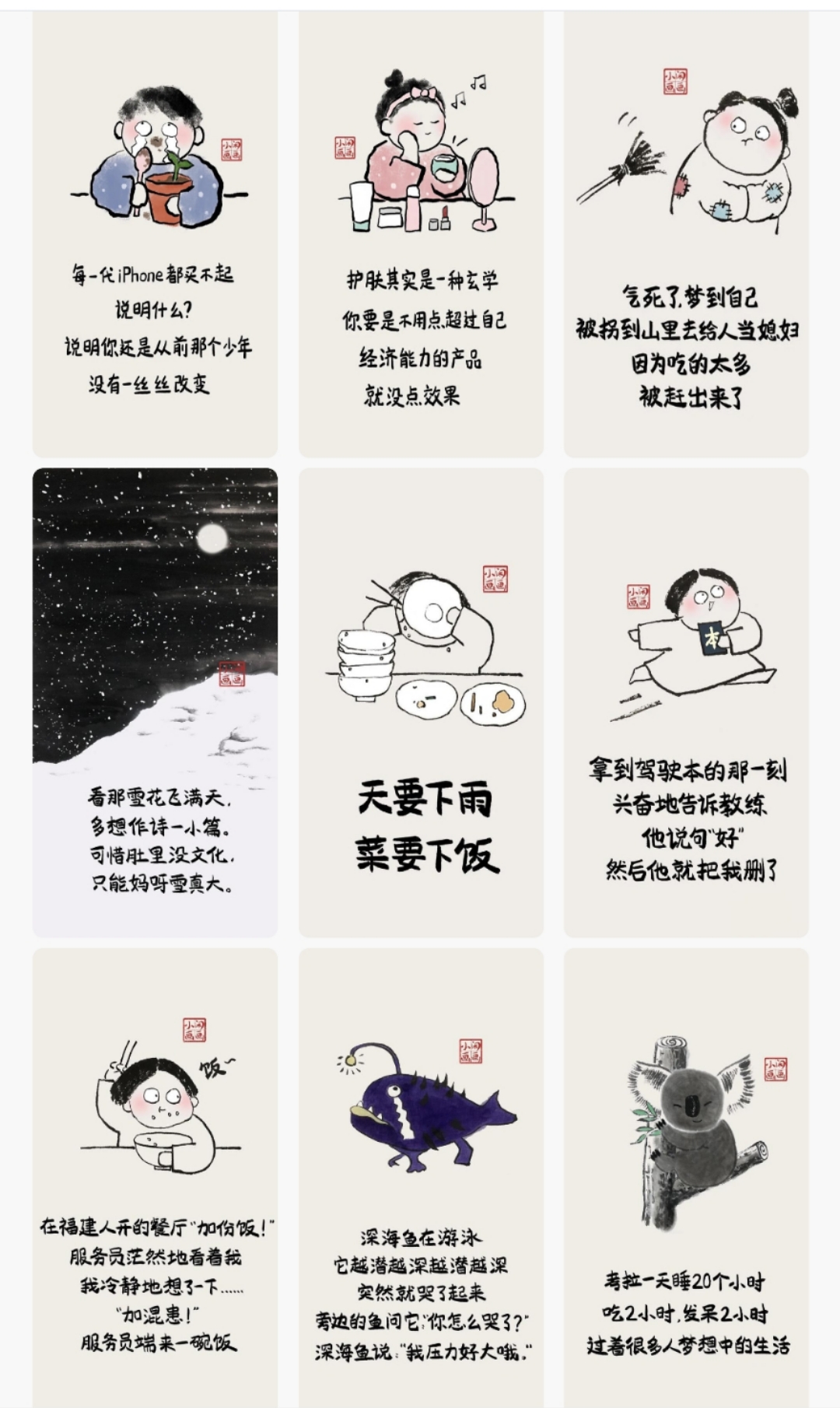This screenshot has height=1408, width=840.
Task: Open the snowy night poem tile
Action: 155,702
